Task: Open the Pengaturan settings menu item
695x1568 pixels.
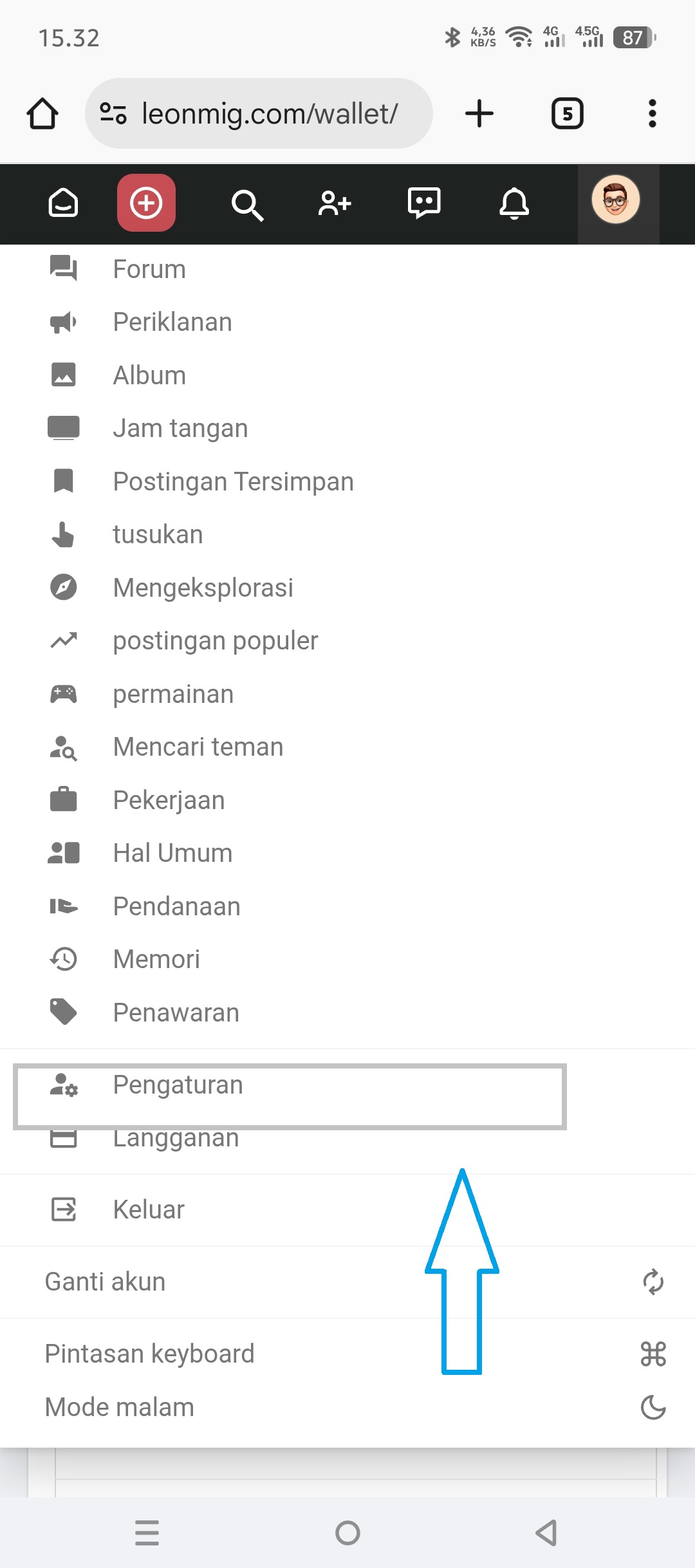Action: [178, 1085]
